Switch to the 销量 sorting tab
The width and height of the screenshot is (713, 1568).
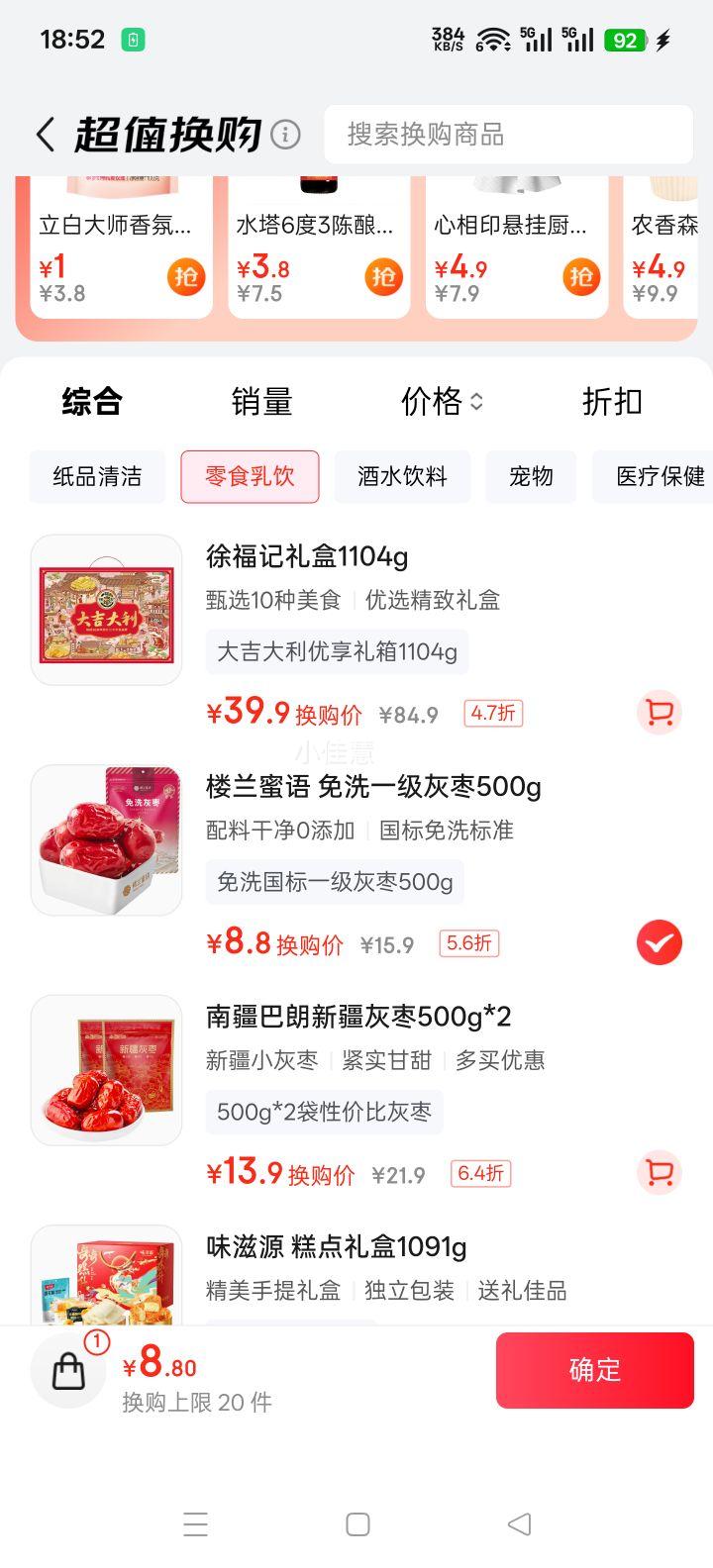point(261,402)
